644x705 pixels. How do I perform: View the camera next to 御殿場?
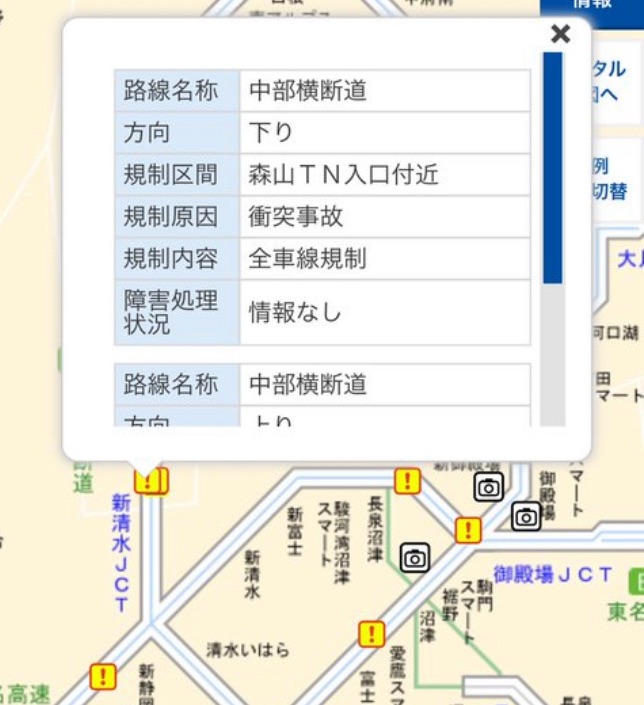point(526,516)
